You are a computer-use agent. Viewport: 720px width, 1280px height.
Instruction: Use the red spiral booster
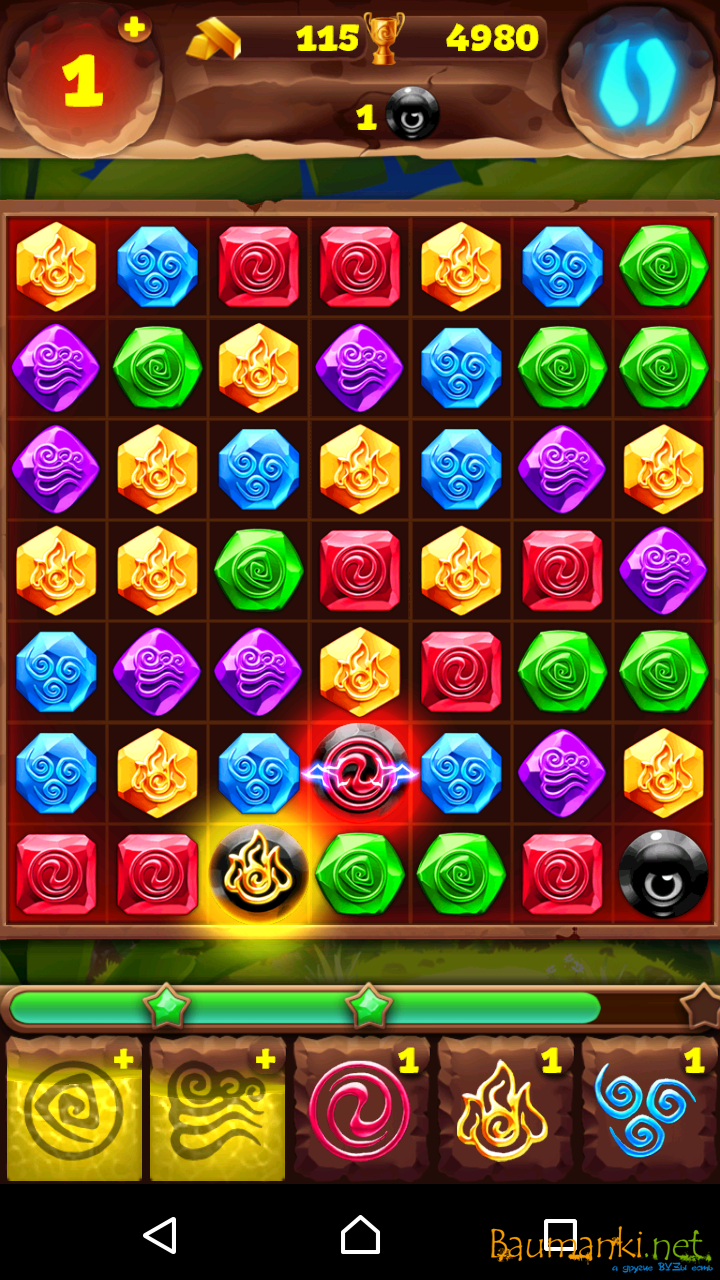(x=360, y=1110)
